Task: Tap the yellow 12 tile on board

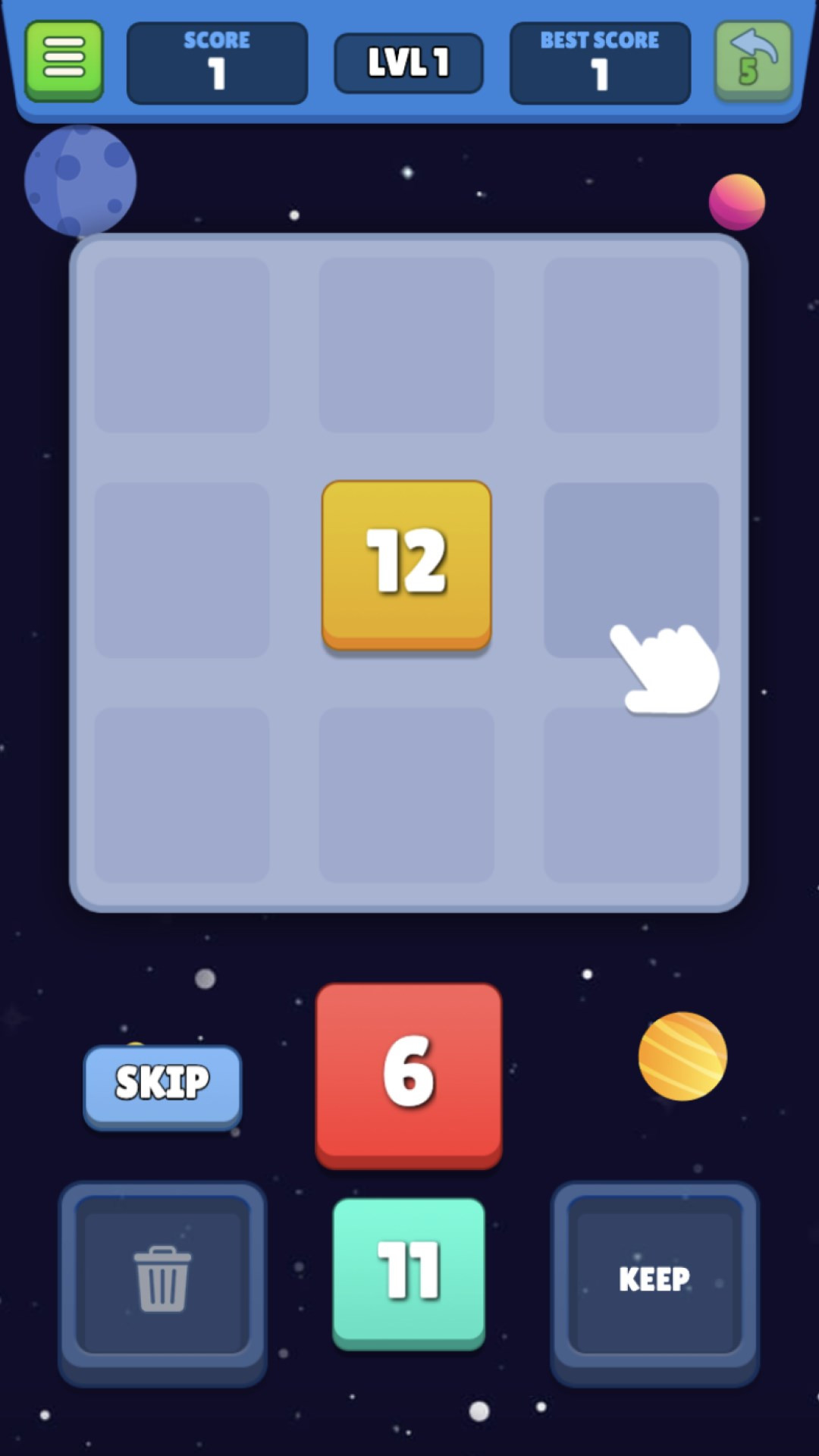Action: (407, 565)
